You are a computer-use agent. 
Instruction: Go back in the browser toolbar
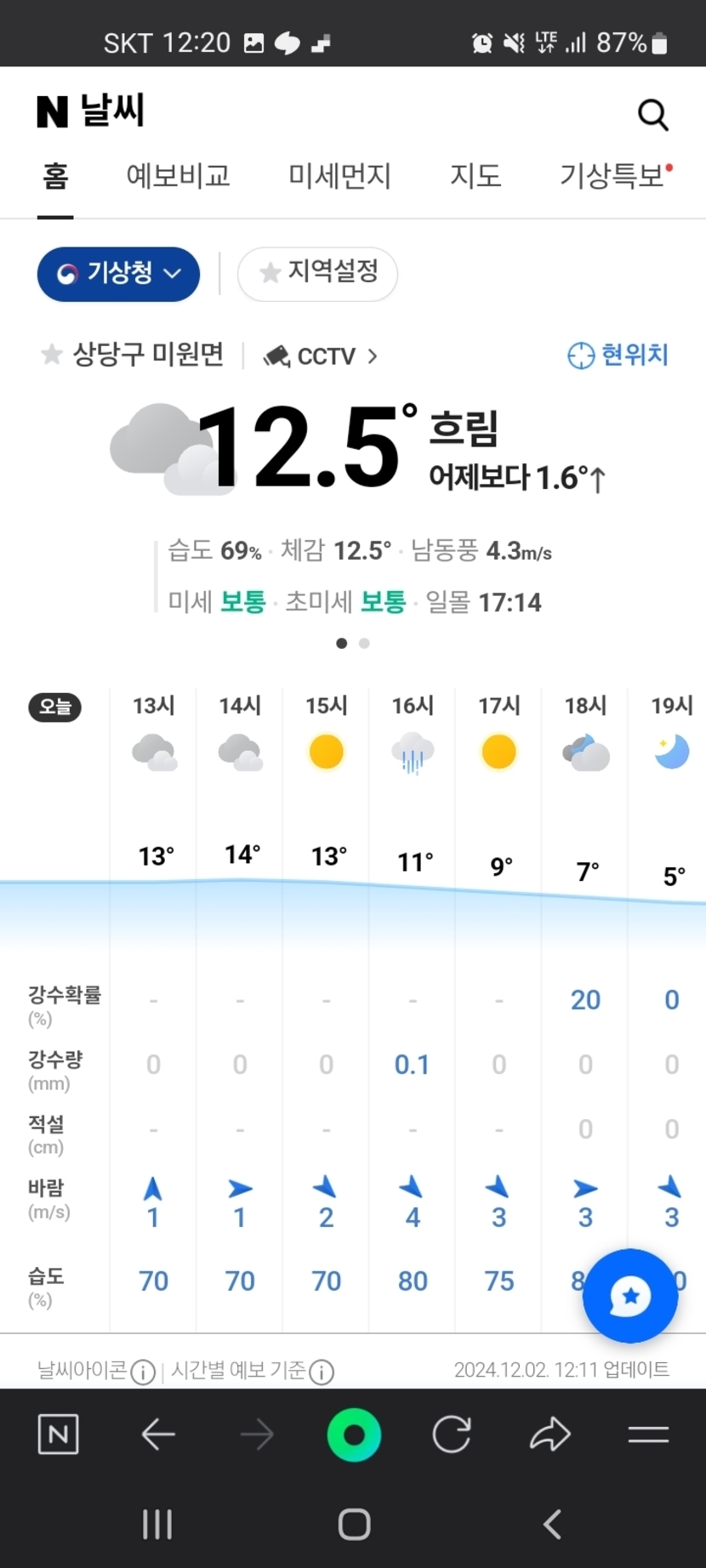coord(157,1435)
